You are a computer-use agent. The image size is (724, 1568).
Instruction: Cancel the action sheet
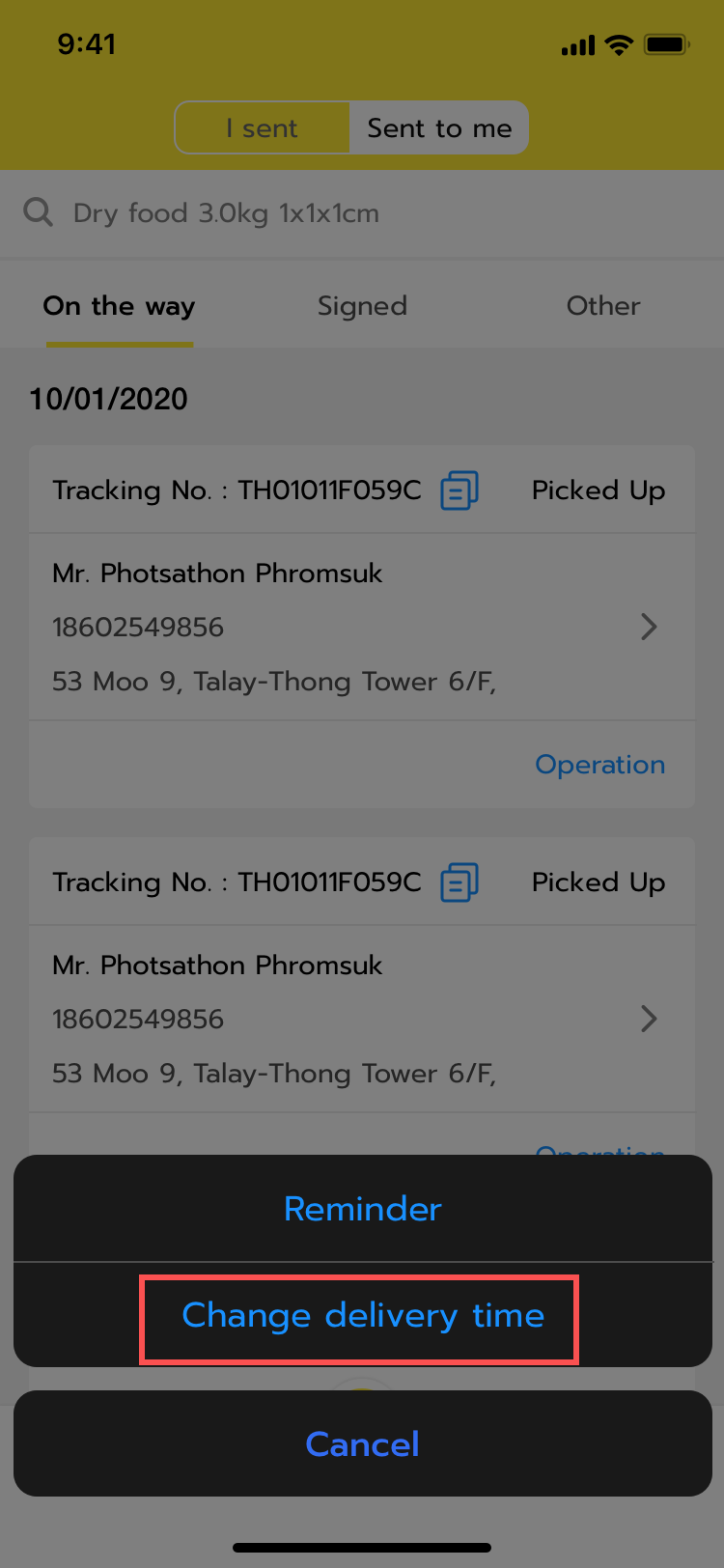coord(362,1444)
